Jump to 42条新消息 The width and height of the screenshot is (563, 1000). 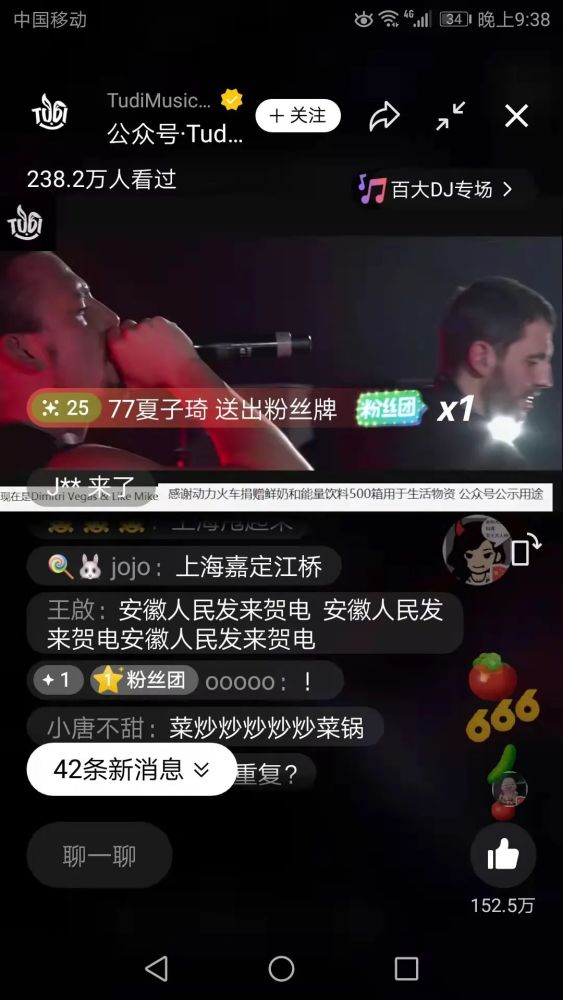pyautogui.click(x=131, y=769)
